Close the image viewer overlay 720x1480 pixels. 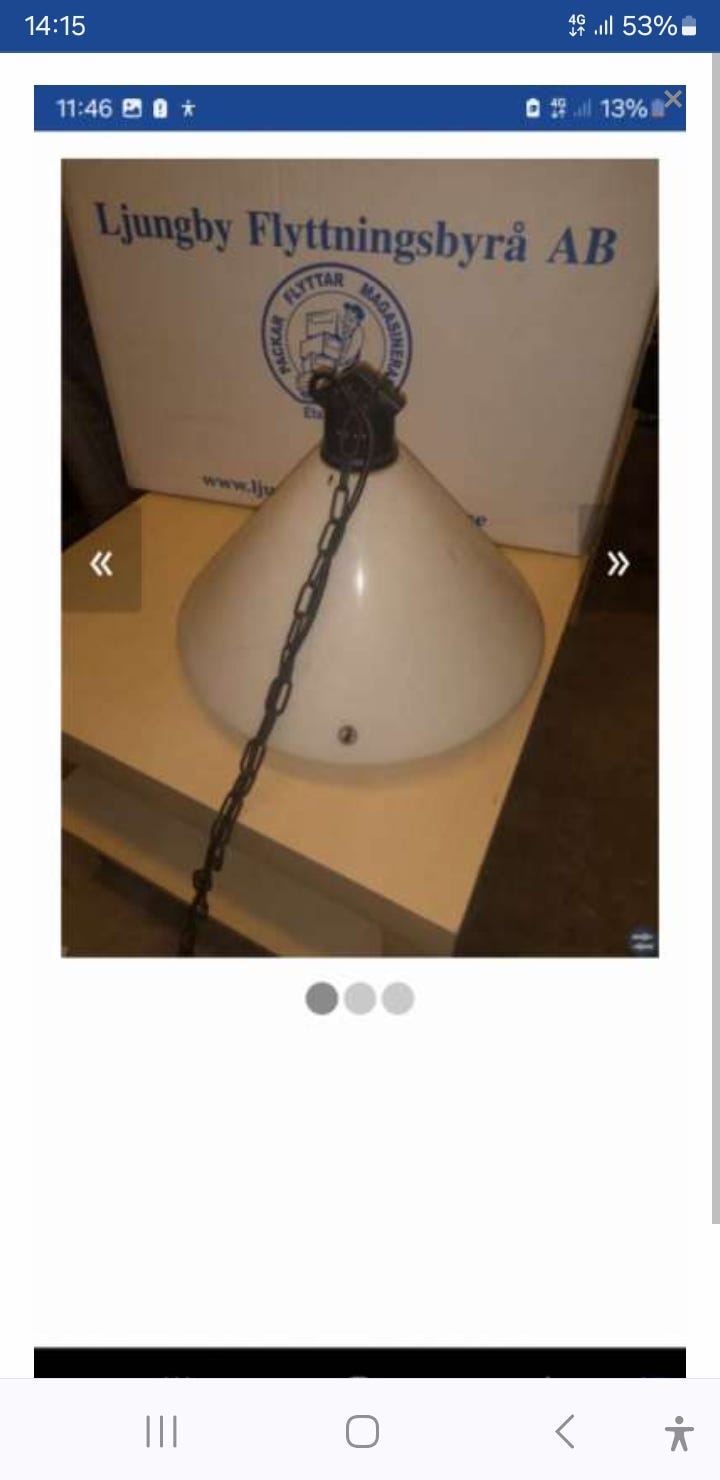pos(673,98)
